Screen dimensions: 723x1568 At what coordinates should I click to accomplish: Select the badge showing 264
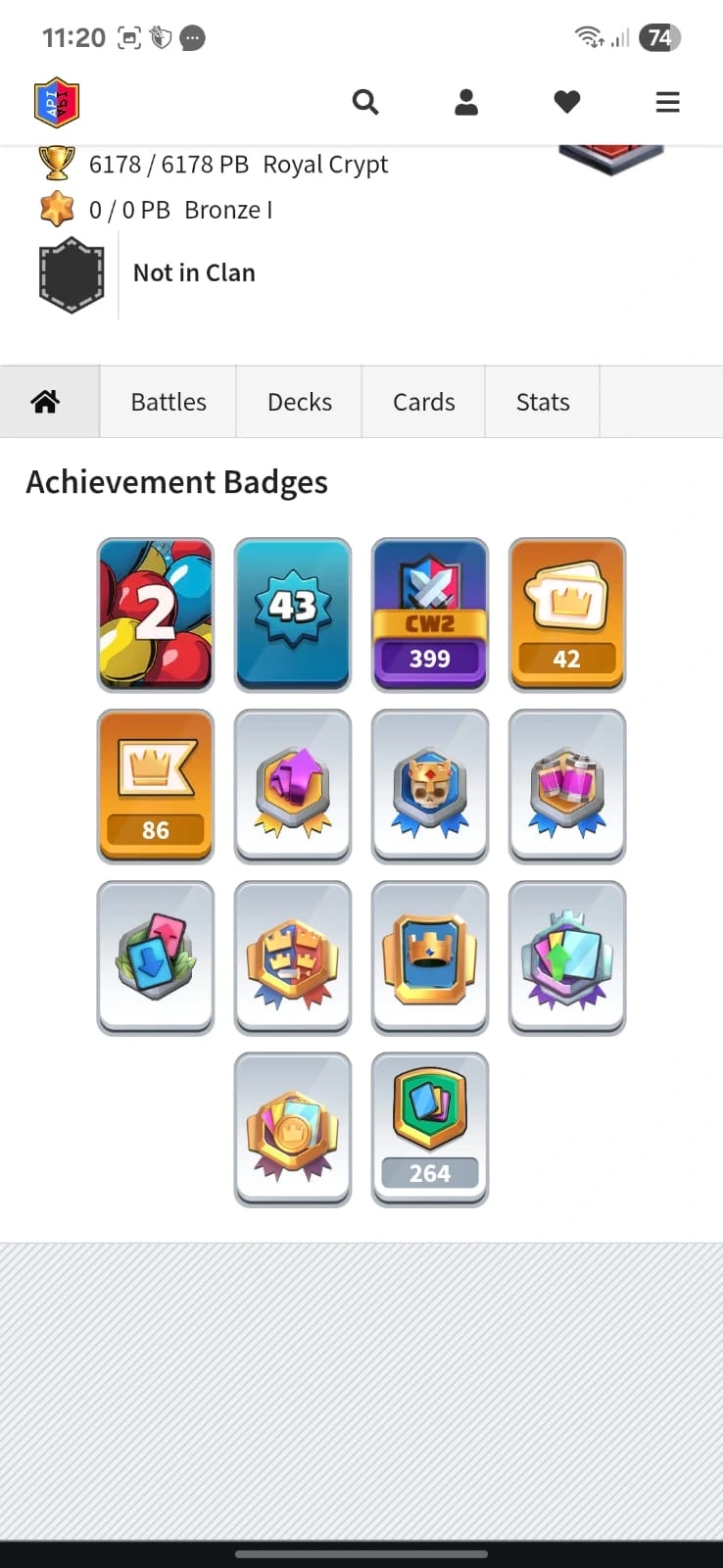pos(430,1129)
